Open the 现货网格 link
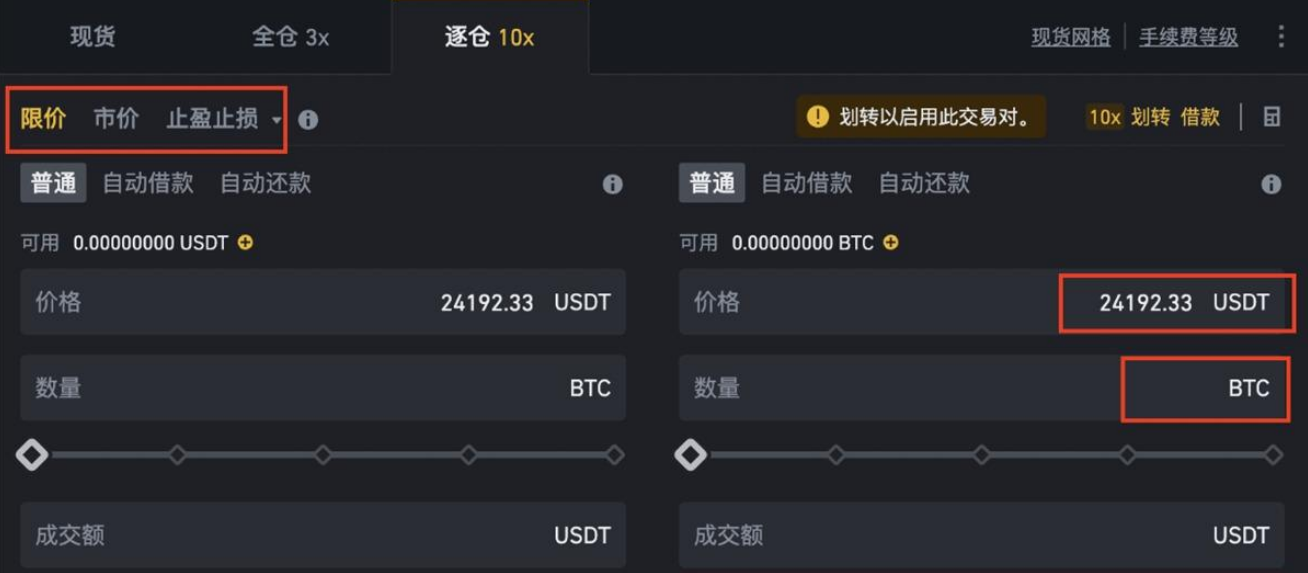The height and width of the screenshot is (573, 1308). coord(1070,37)
